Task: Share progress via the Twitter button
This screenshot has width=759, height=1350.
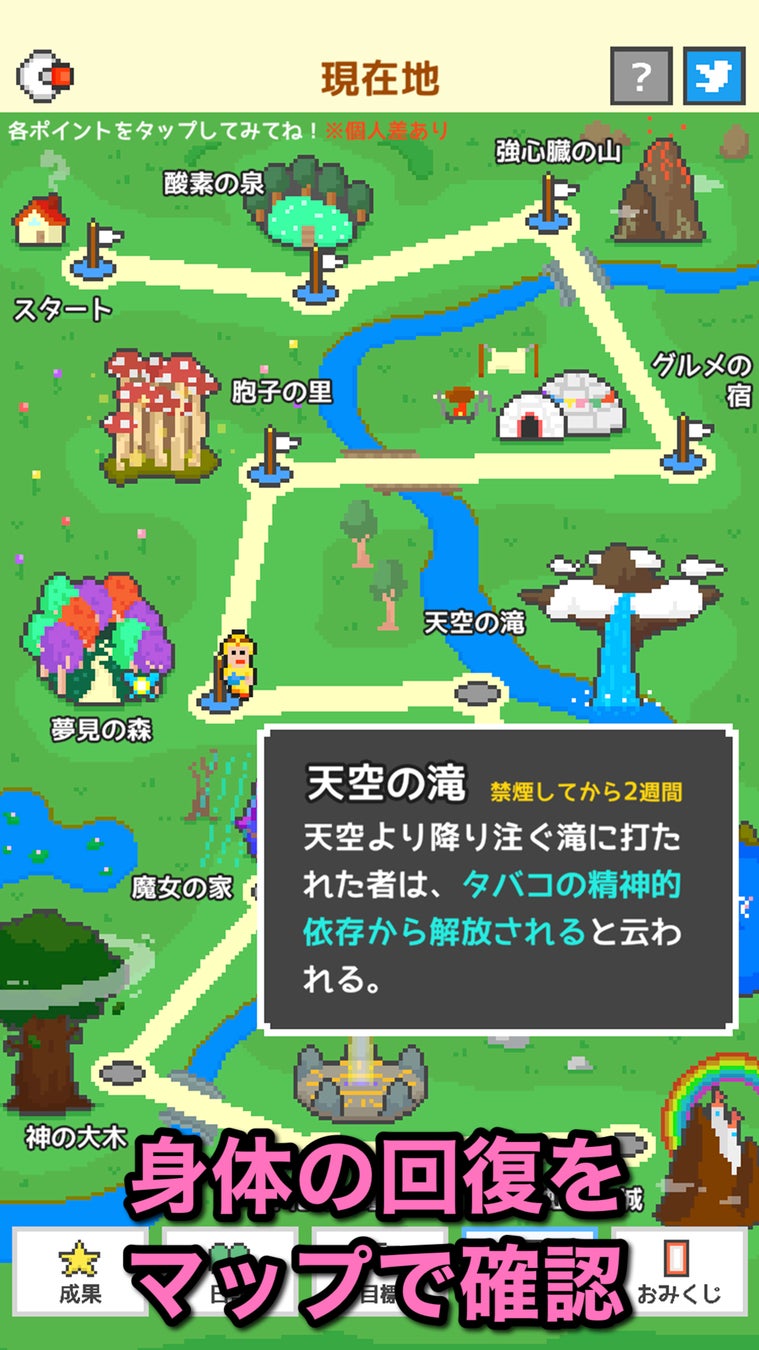Action: (714, 76)
